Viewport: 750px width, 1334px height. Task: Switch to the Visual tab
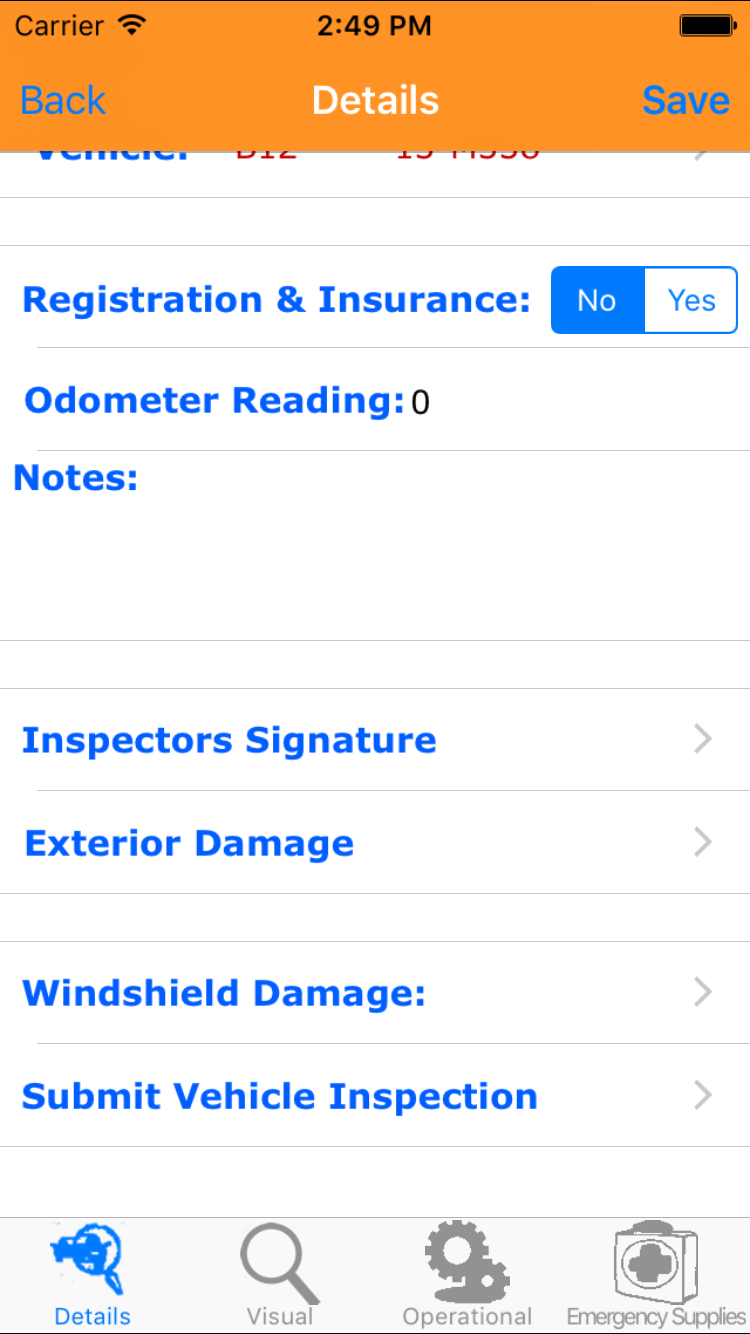tap(280, 1277)
